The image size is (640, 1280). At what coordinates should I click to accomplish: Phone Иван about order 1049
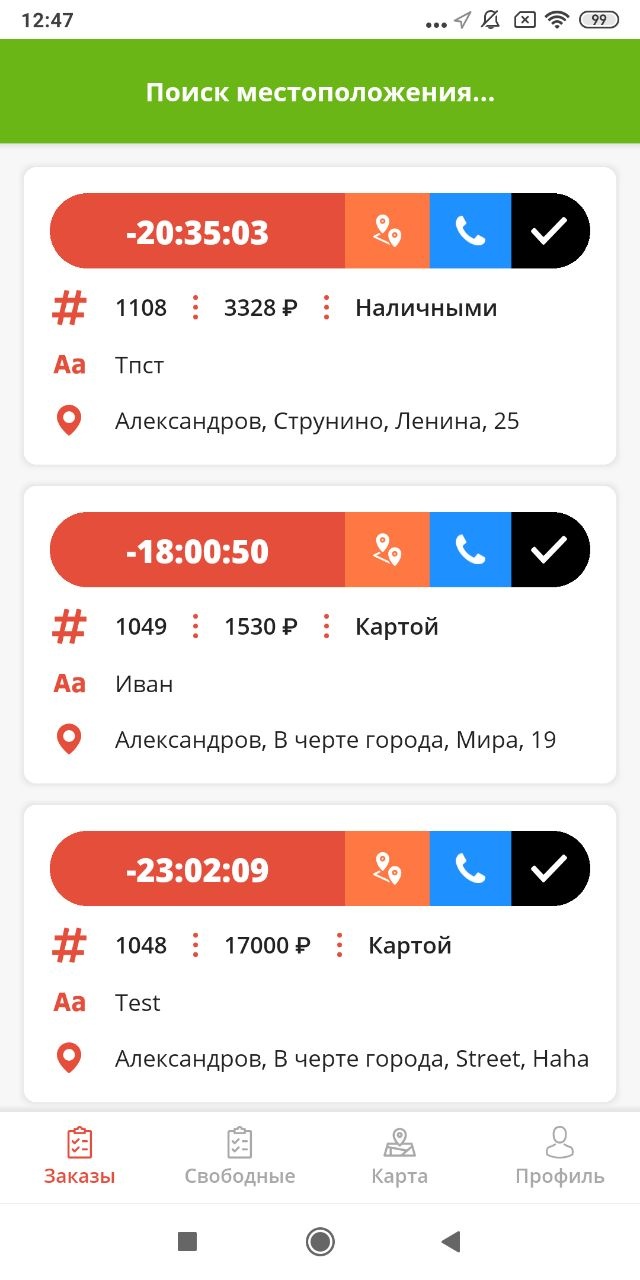pyautogui.click(x=470, y=550)
